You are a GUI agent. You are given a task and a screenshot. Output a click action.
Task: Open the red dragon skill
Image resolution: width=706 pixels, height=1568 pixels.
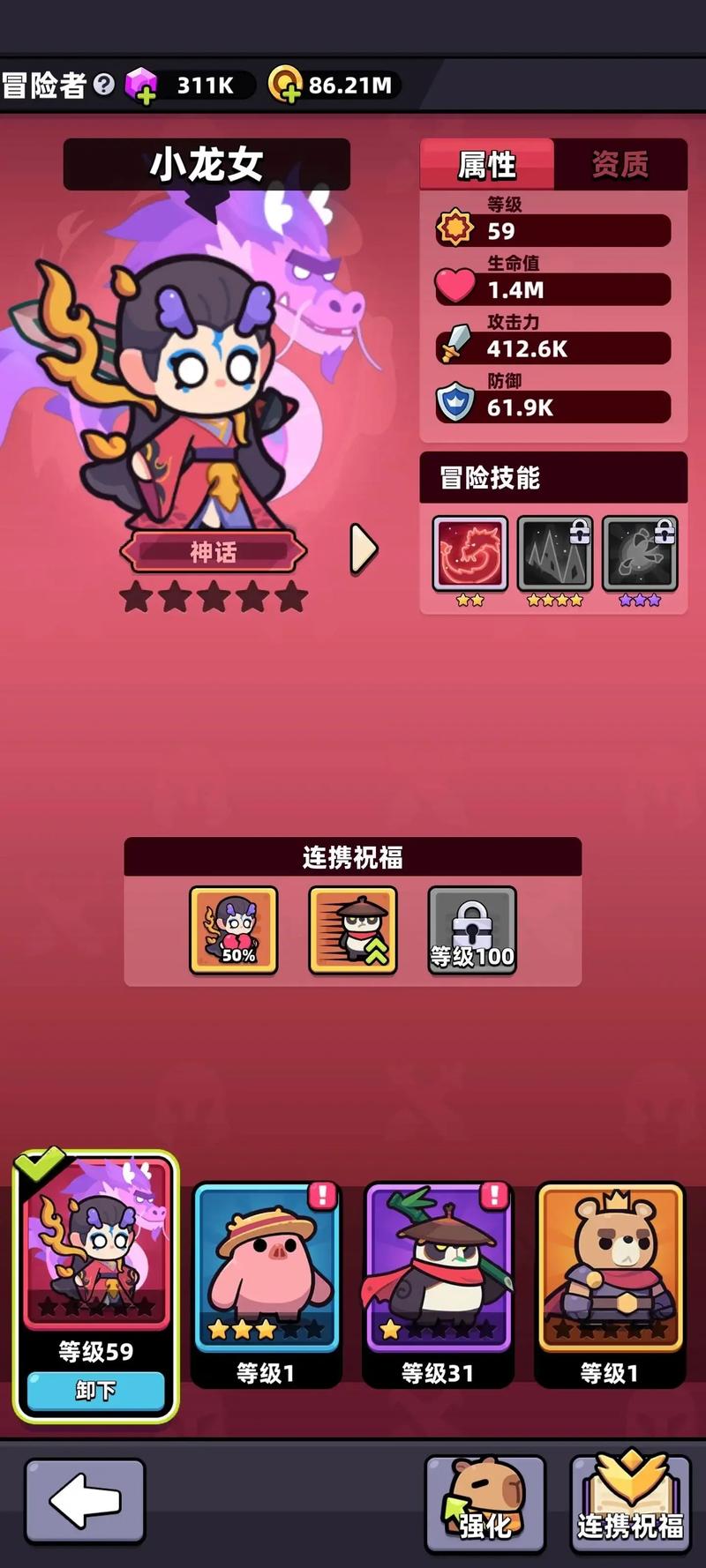(x=469, y=554)
